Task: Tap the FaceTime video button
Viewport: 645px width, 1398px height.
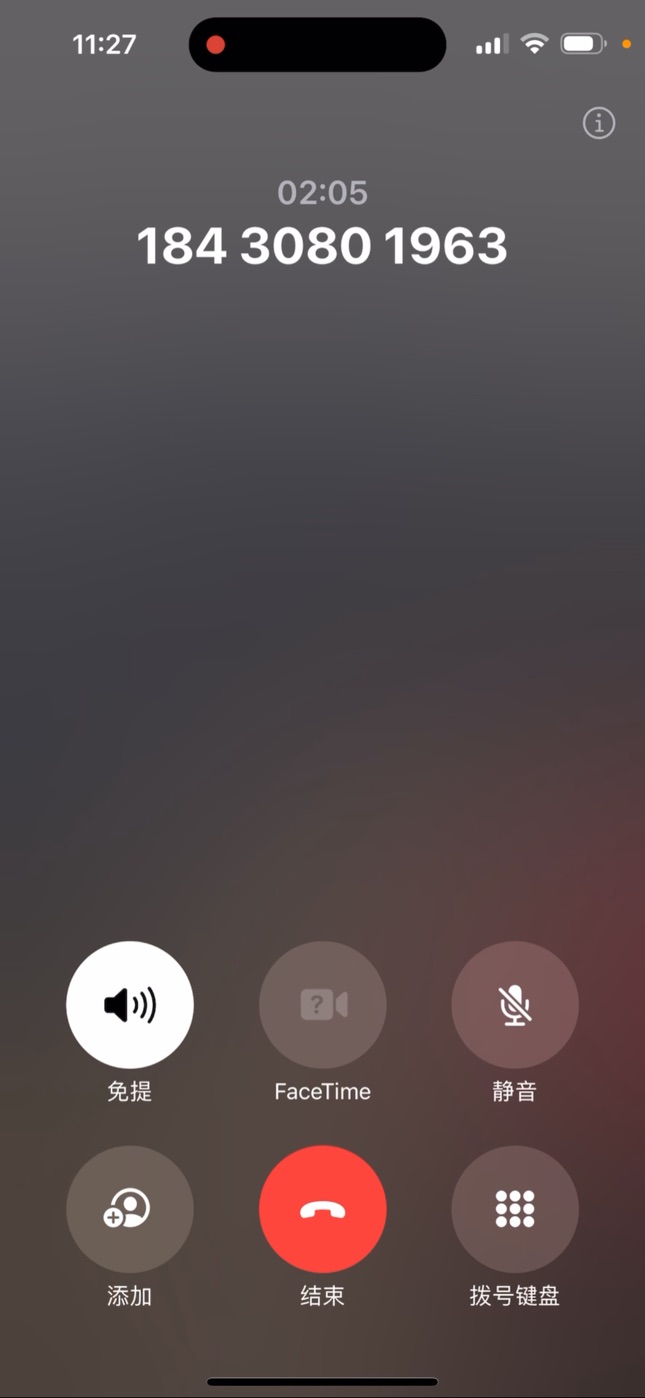Action: (322, 1005)
